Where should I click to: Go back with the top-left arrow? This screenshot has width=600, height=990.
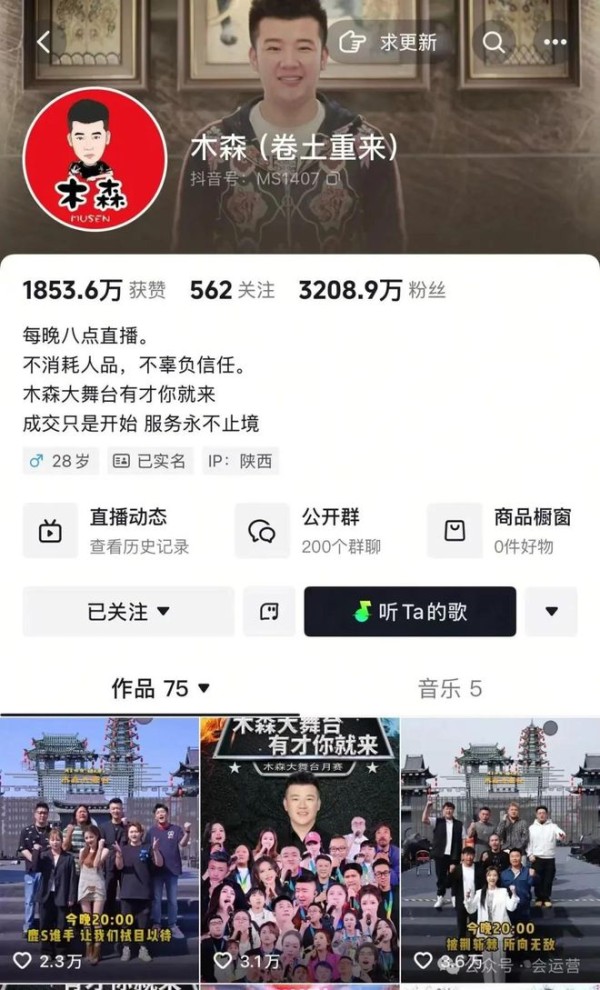coord(44,42)
